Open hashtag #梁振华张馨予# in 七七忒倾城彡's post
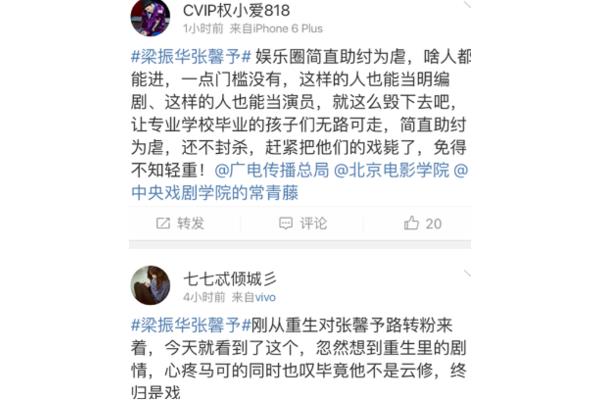This screenshot has width=600, height=400. pos(186,326)
